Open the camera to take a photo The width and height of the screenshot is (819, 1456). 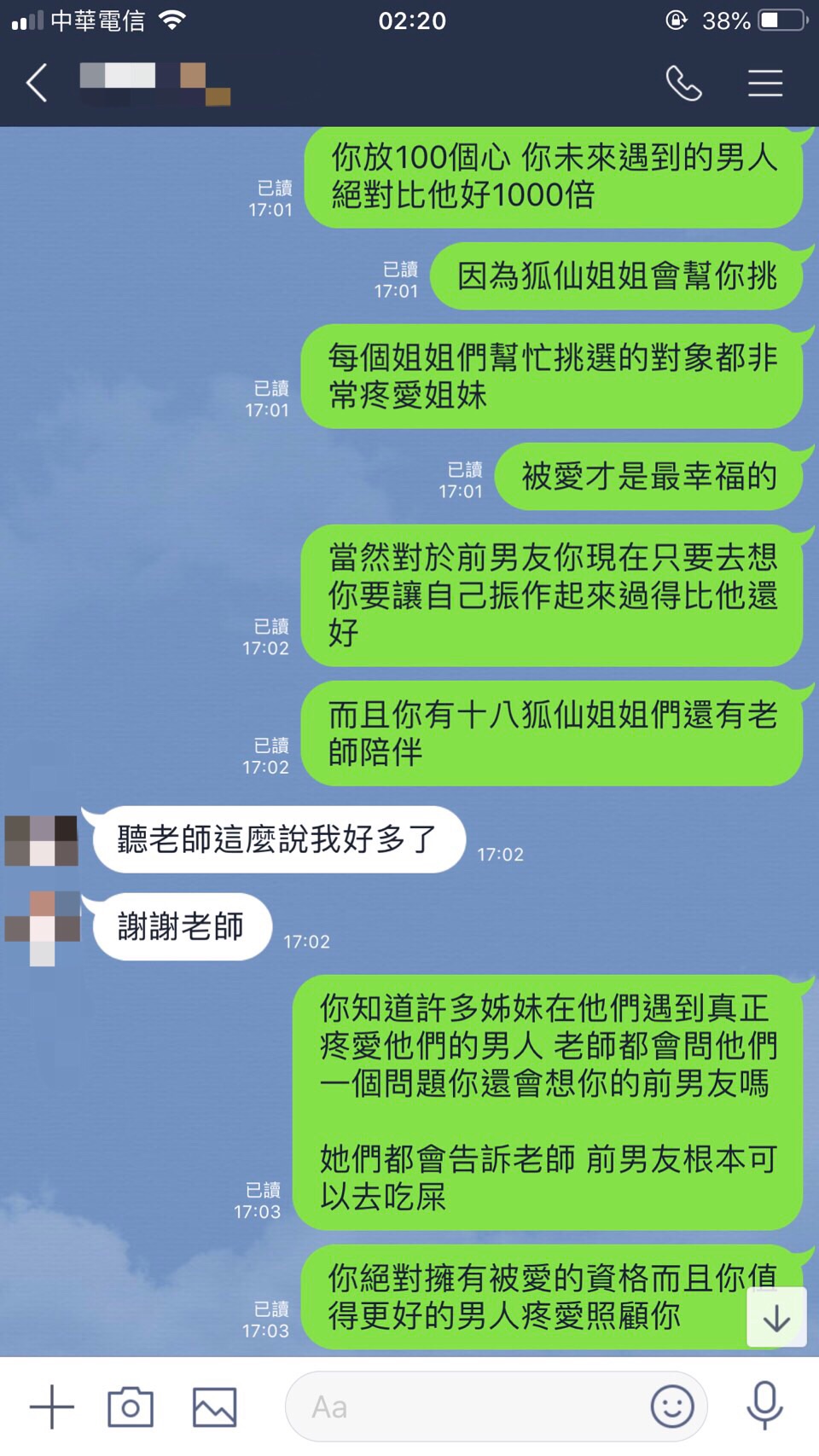tap(131, 1407)
